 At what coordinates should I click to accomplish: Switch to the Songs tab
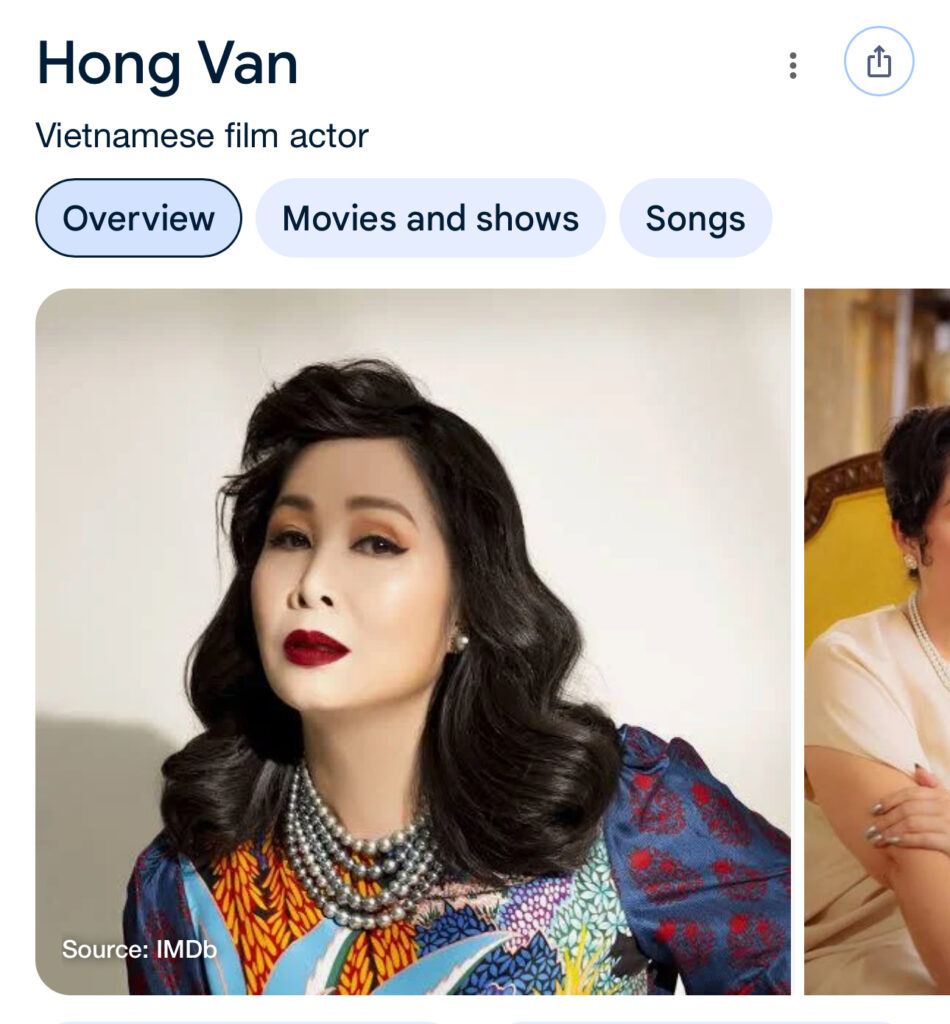(695, 218)
